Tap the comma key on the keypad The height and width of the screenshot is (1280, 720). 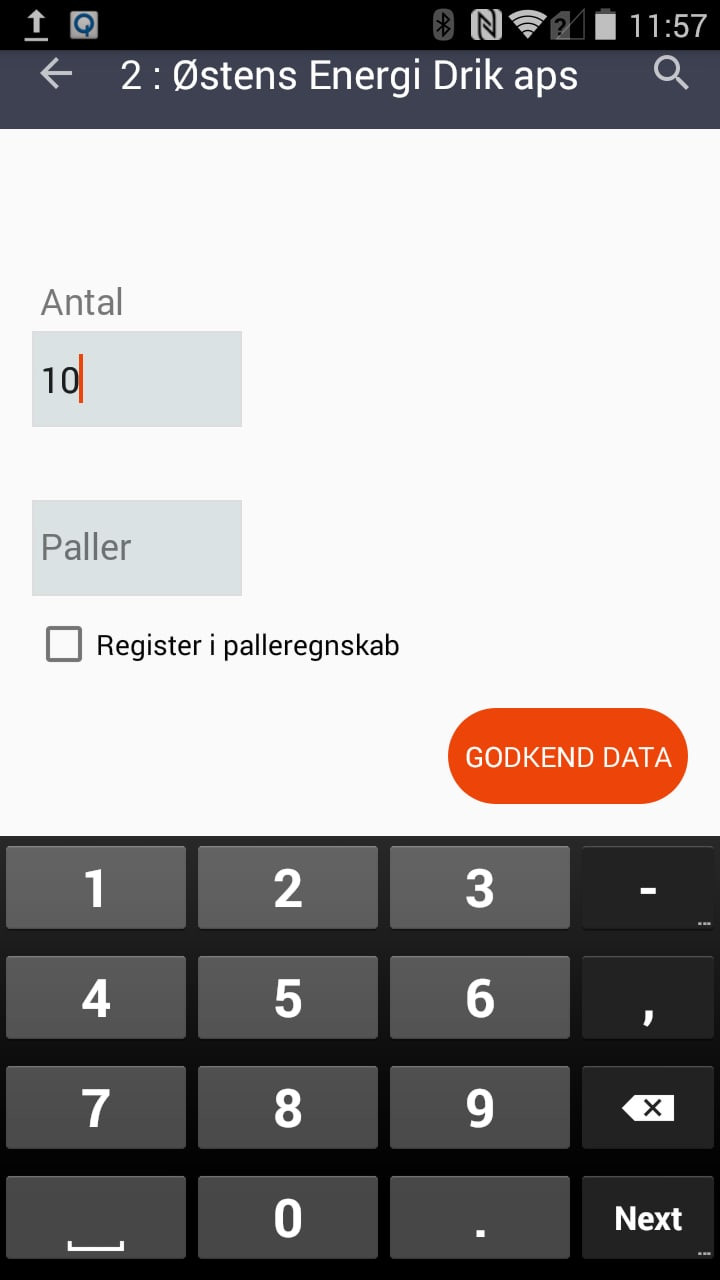[x=647, y=997]
